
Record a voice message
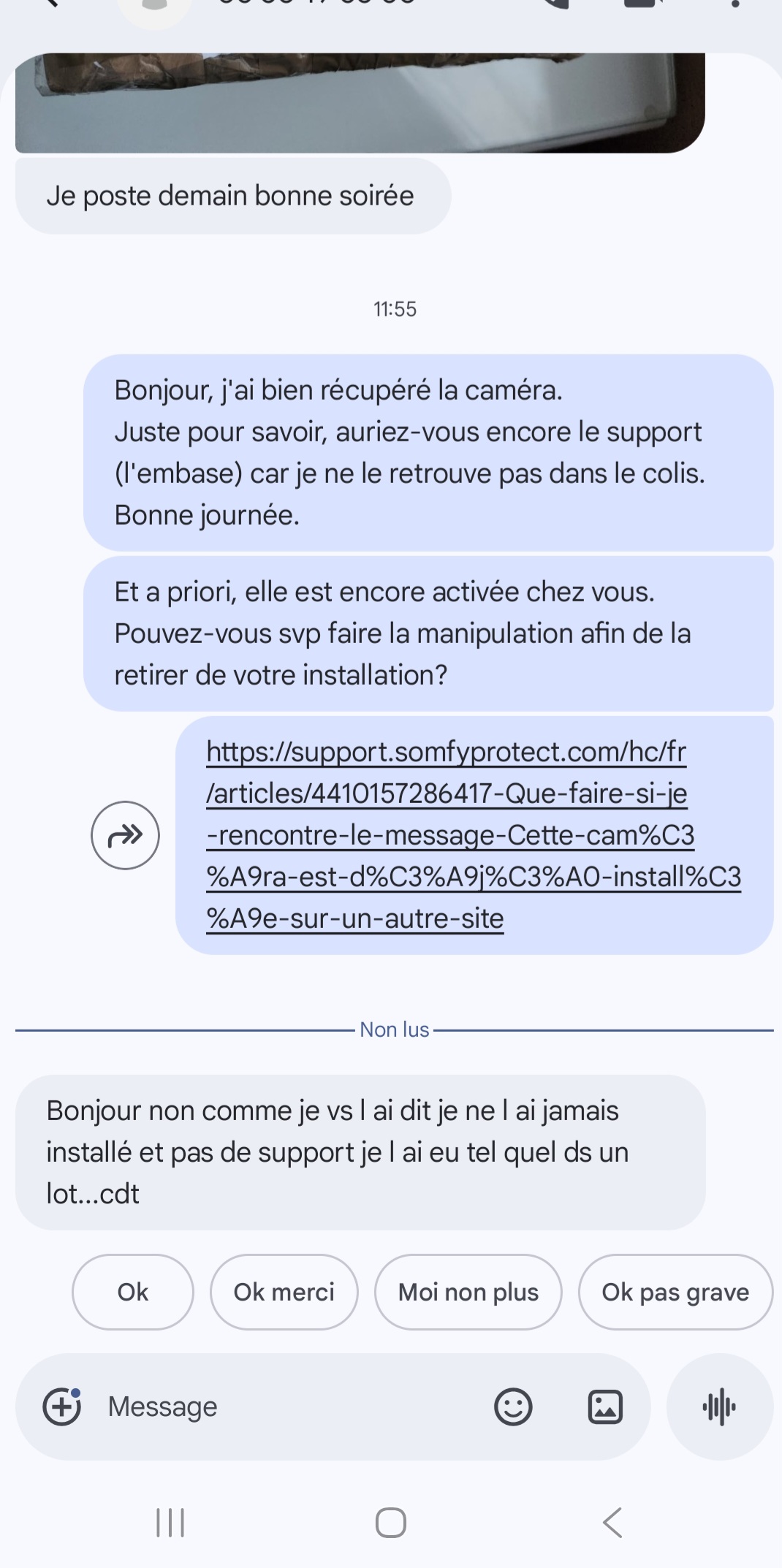[x=719, y=1407]
